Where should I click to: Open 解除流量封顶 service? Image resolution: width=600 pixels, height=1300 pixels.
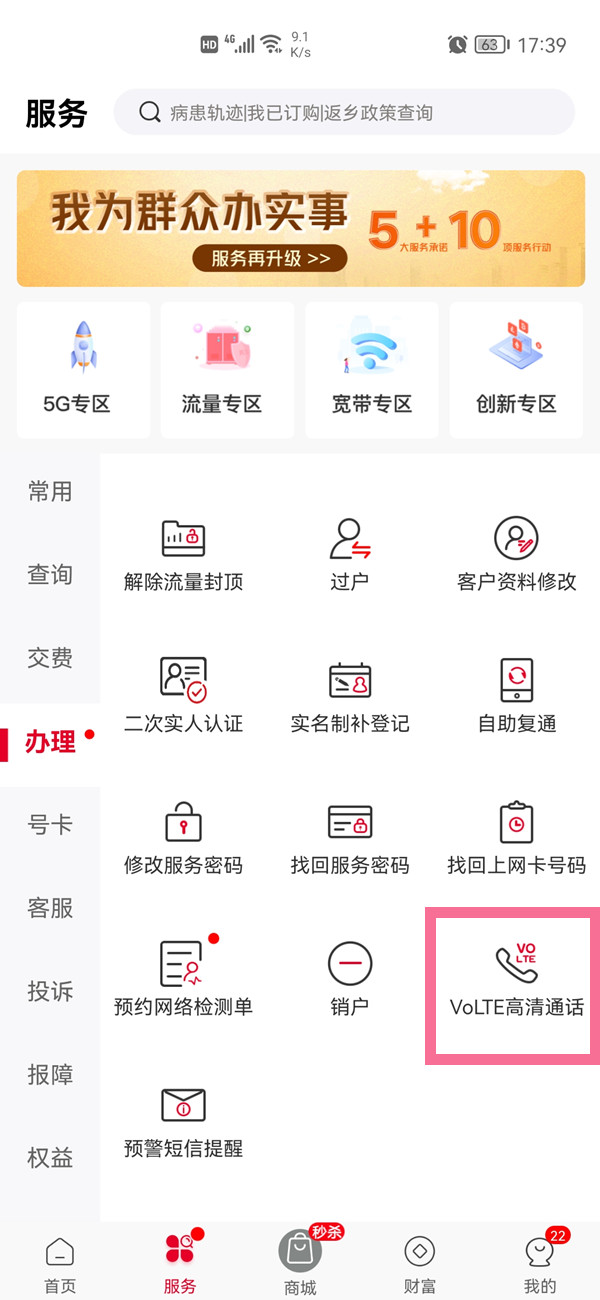pyautogui.click(x=183, y=555)
